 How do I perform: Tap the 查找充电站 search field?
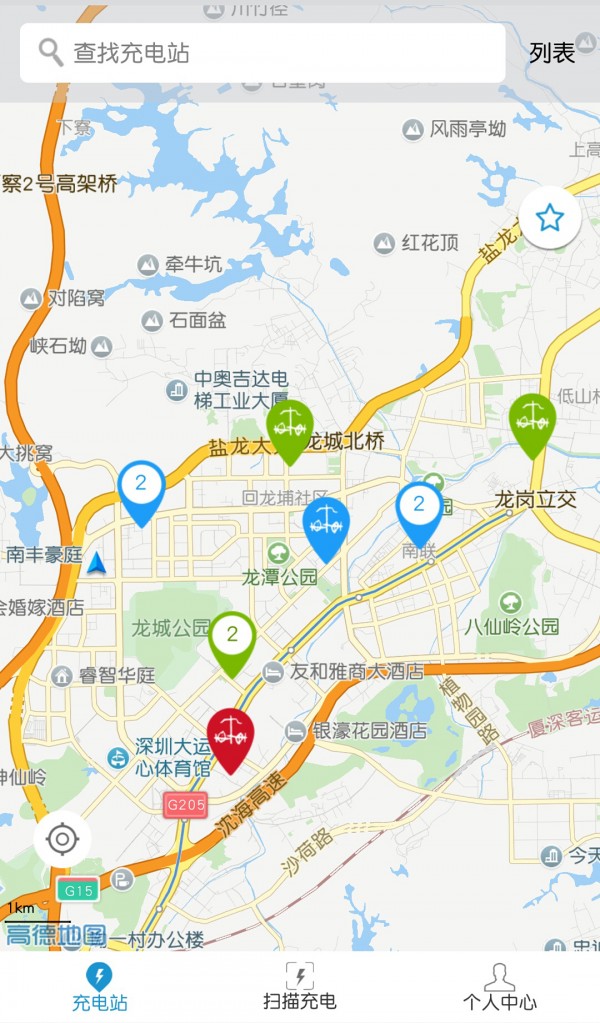pos(262,53)
